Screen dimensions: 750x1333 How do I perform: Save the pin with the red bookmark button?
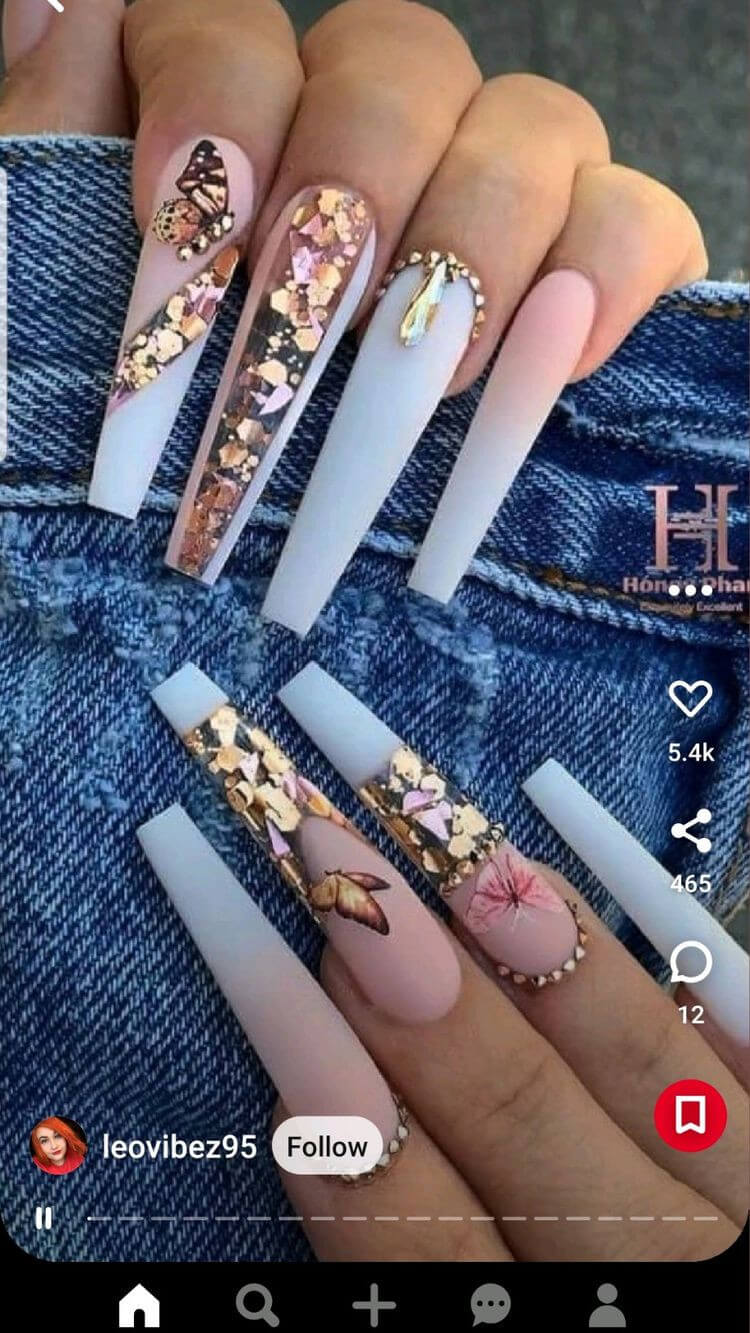(690, 1115)
